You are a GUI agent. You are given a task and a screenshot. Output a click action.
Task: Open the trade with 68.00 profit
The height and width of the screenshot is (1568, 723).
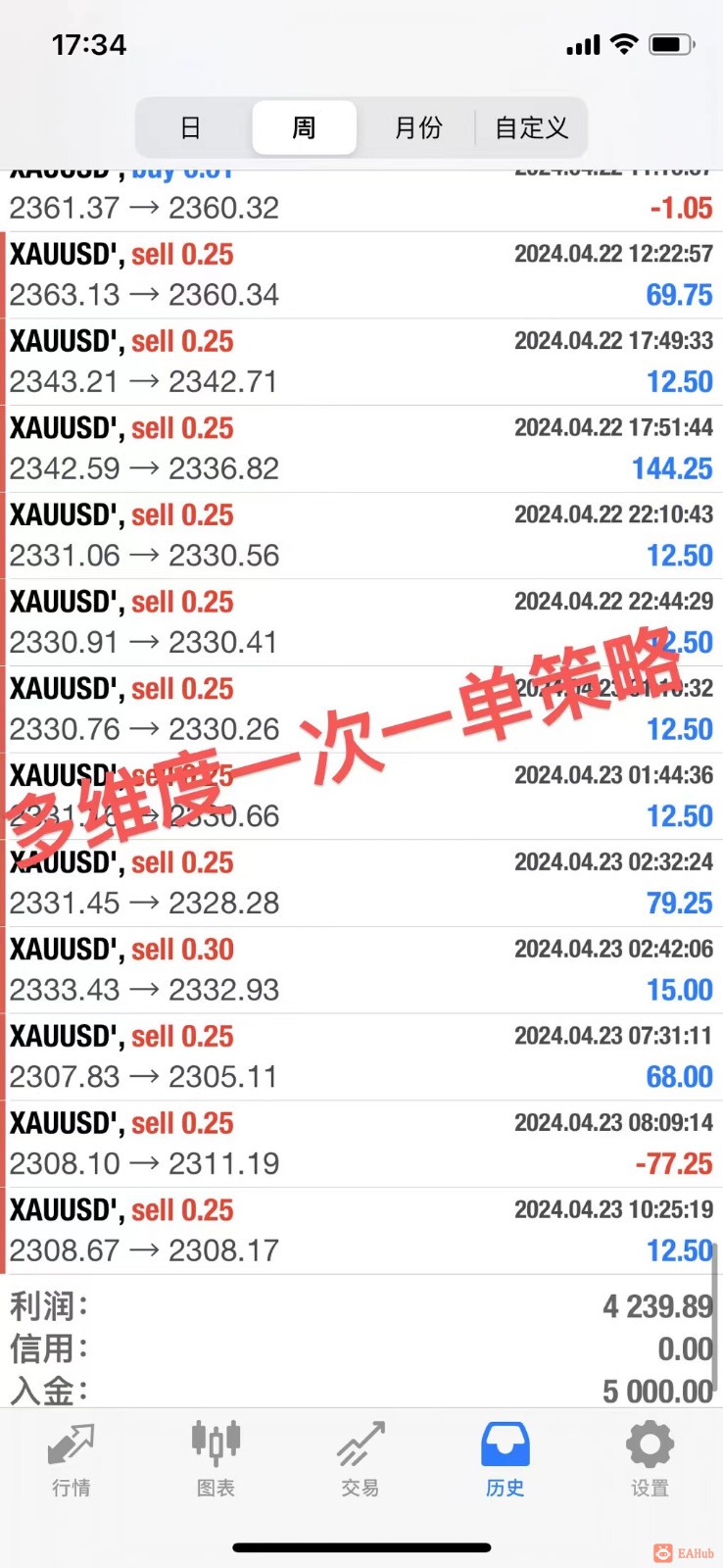(361, 1056)
